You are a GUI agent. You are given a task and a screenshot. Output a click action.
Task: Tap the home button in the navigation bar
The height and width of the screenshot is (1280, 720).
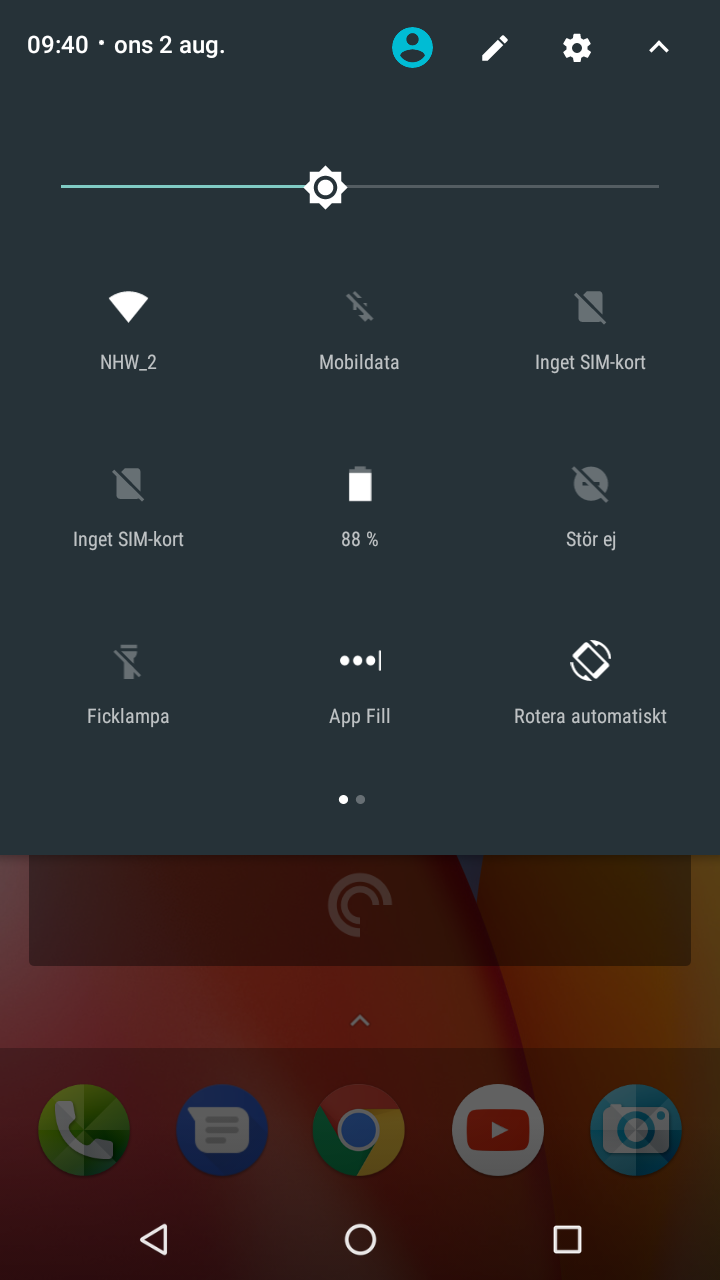pyautogui.click(x=360, y=1240)
